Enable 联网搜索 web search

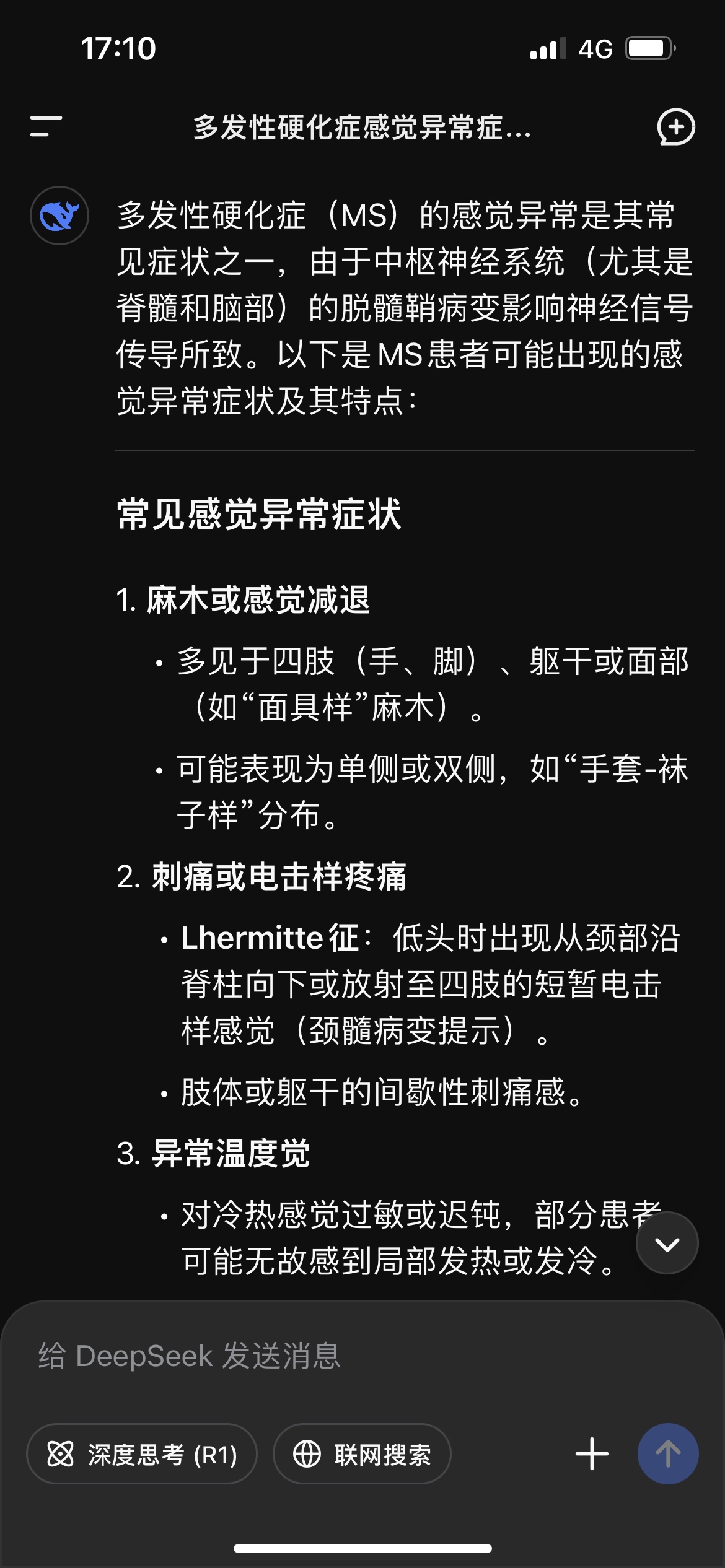362,1454
